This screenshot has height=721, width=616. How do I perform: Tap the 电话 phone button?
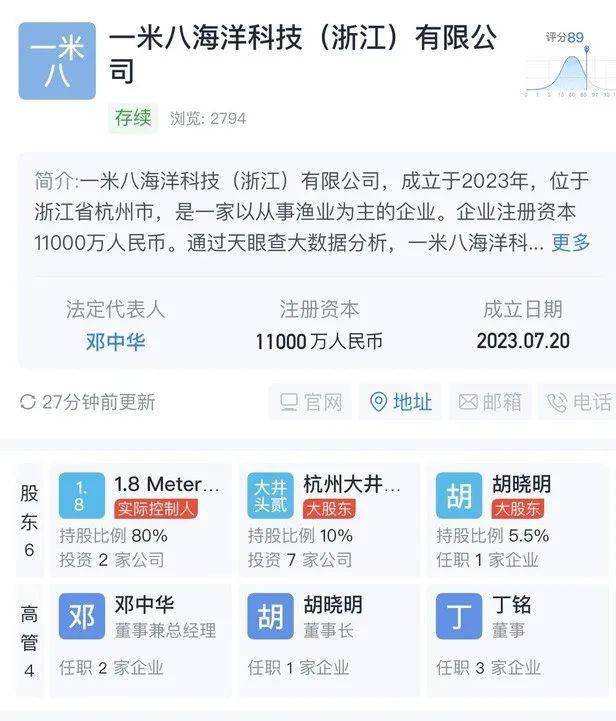(580, 402)
